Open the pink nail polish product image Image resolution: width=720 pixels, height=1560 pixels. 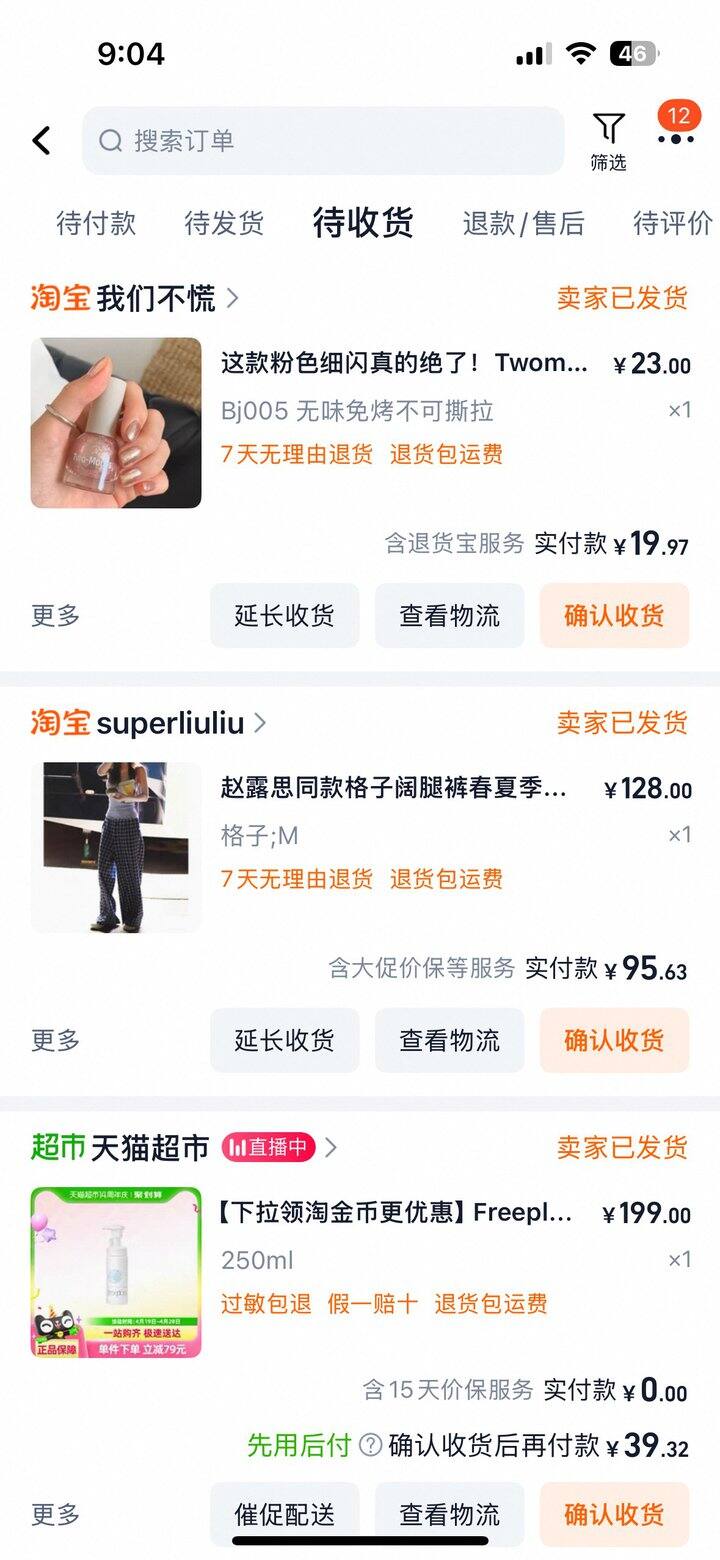click(x=116, y=423)
